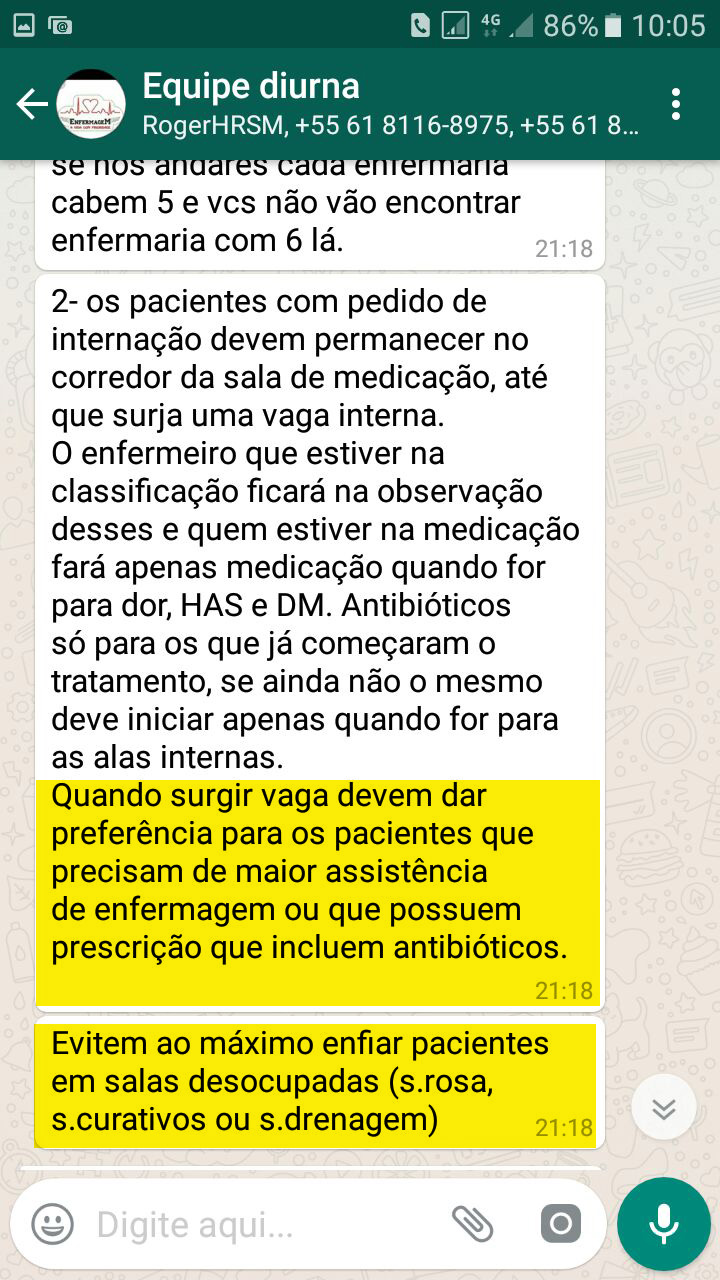
Task: Open the emoji picker
Action: point(52,1224)
